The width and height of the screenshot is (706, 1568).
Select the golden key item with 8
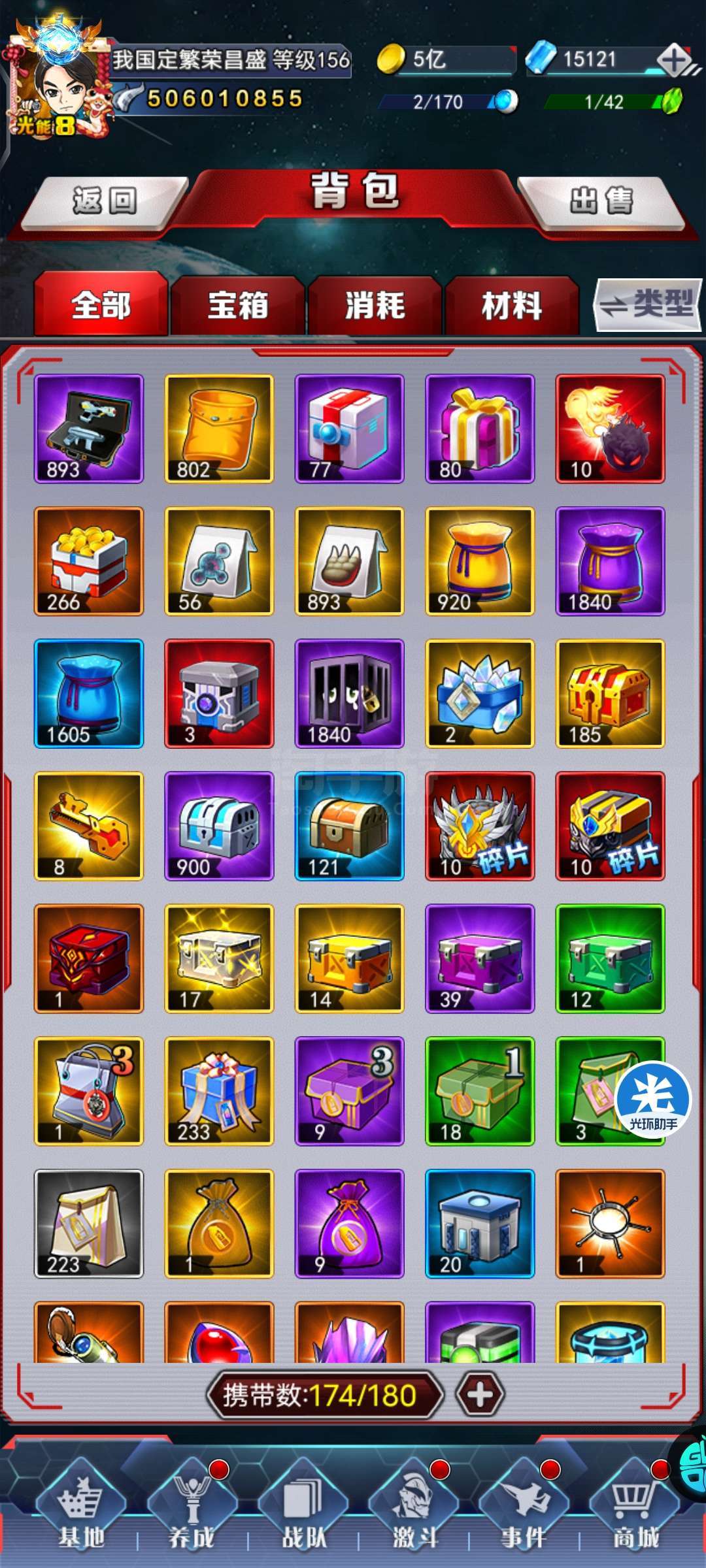(x=88, y=826)
